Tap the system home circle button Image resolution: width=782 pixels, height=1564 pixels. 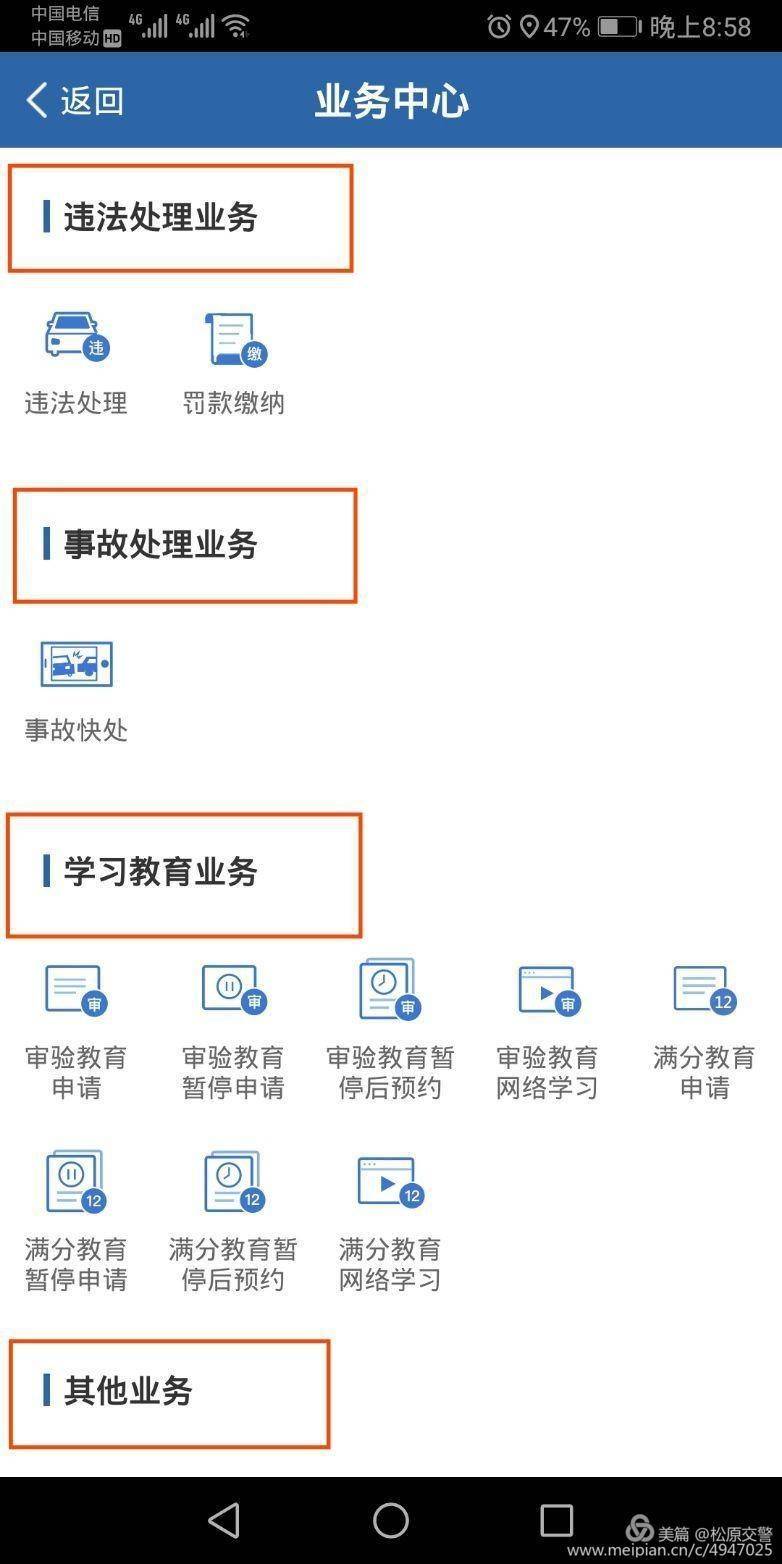pos(391,1520)
